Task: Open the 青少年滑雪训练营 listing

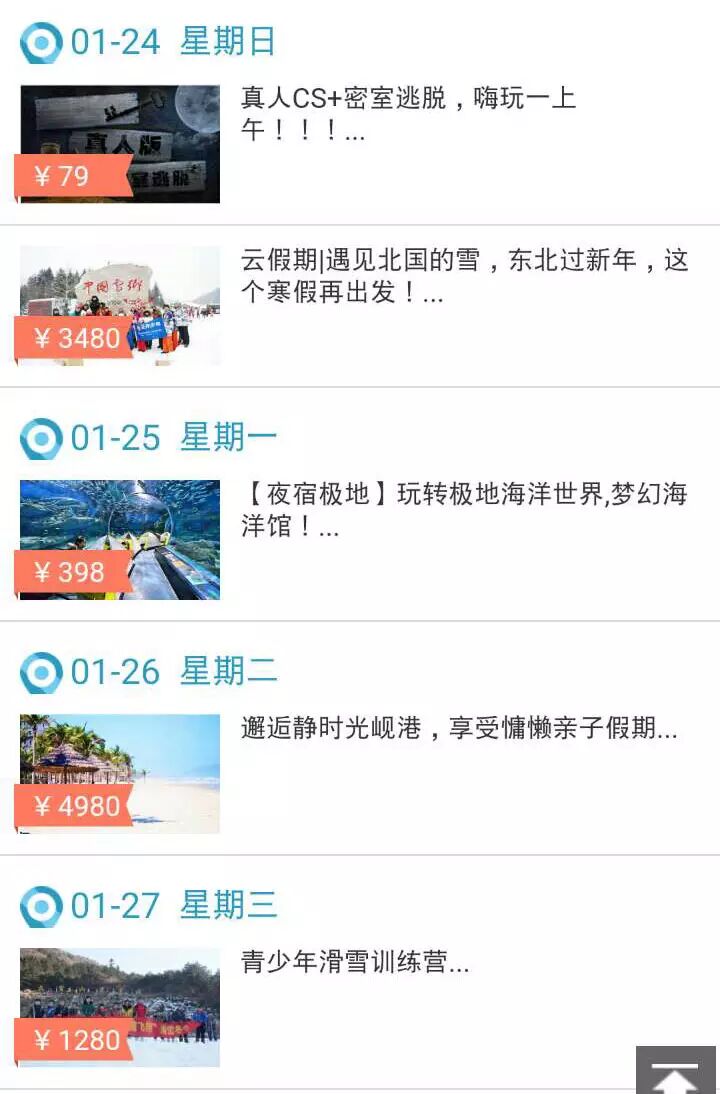Action: 355,963
